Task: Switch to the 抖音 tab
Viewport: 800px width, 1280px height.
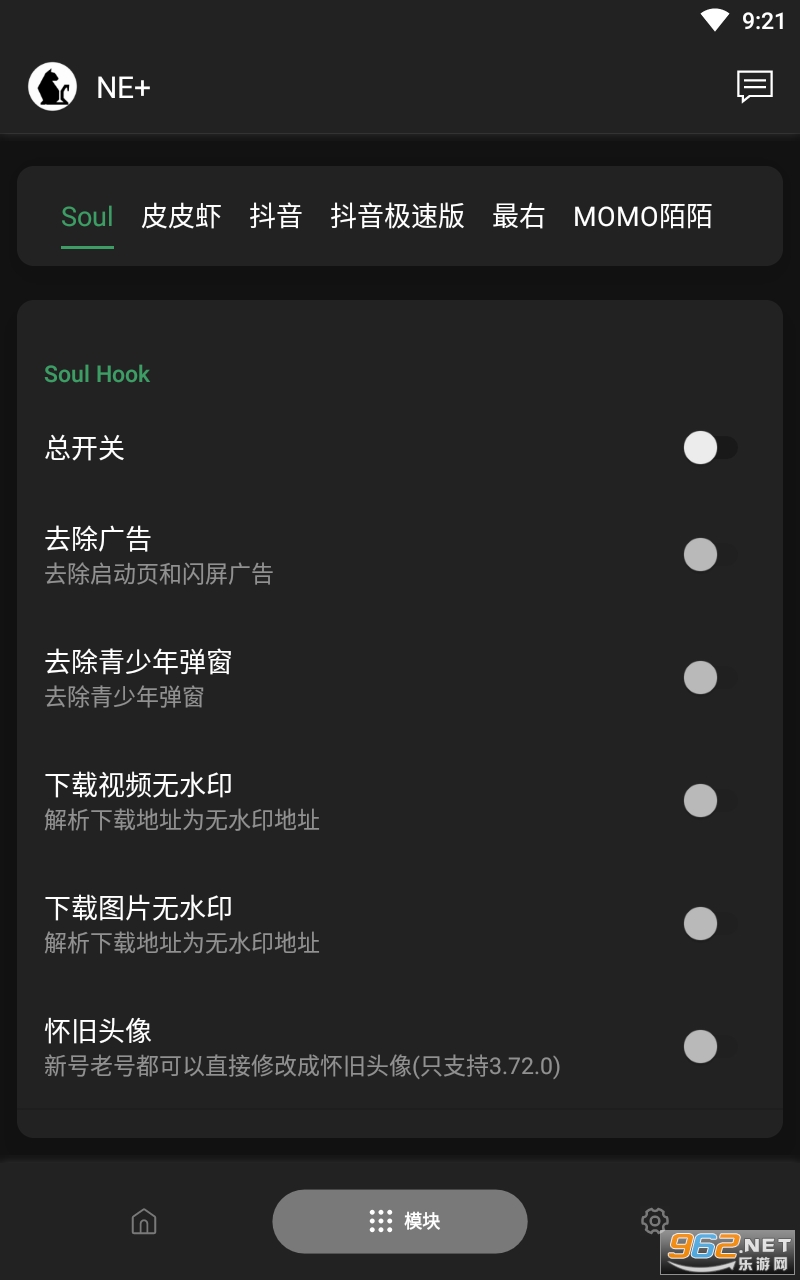Action: [x=275, y=216]
